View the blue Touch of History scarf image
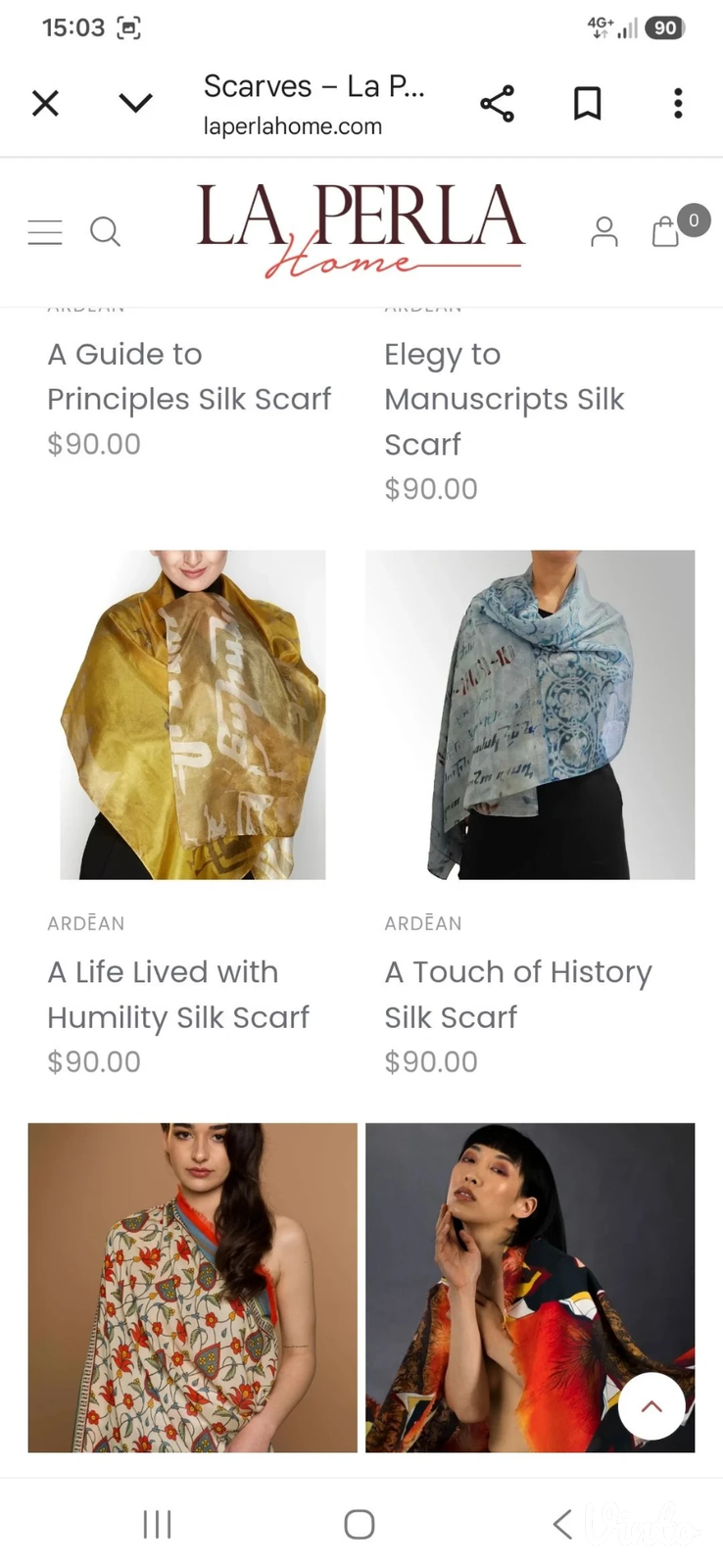 coord(530,714)
